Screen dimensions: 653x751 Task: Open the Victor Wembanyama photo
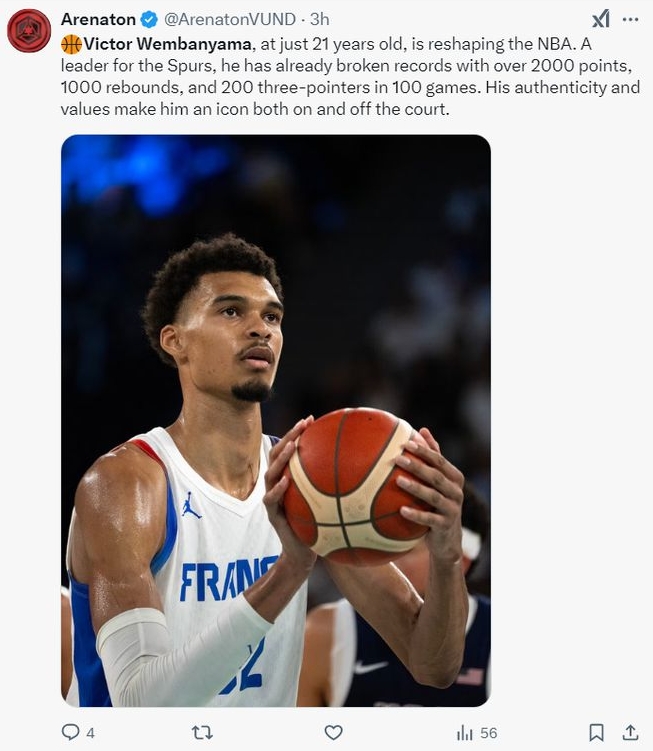[x=276, y=420]
